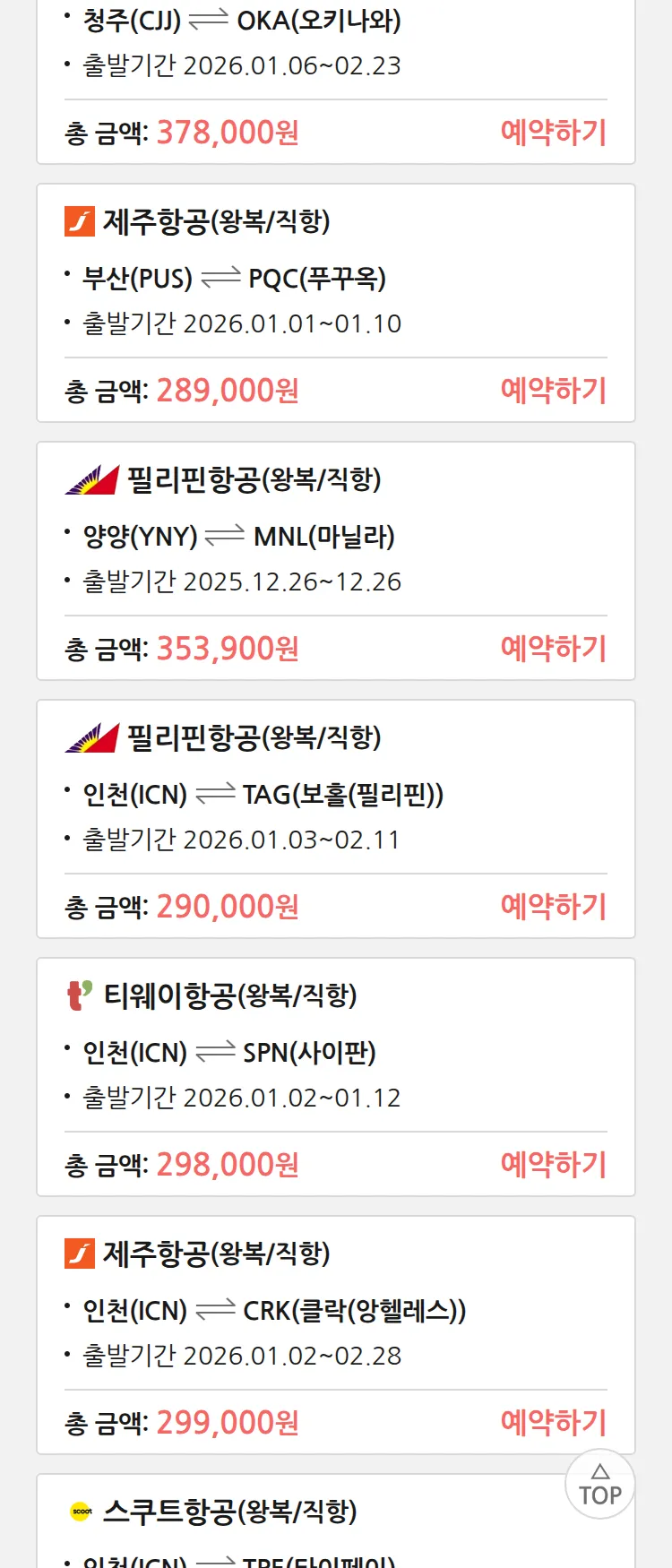This screenshot has width=672, height=1568.
Task: Tap 예약하기 on the 양양–마닐라 deal
Action: coord(553,649)
